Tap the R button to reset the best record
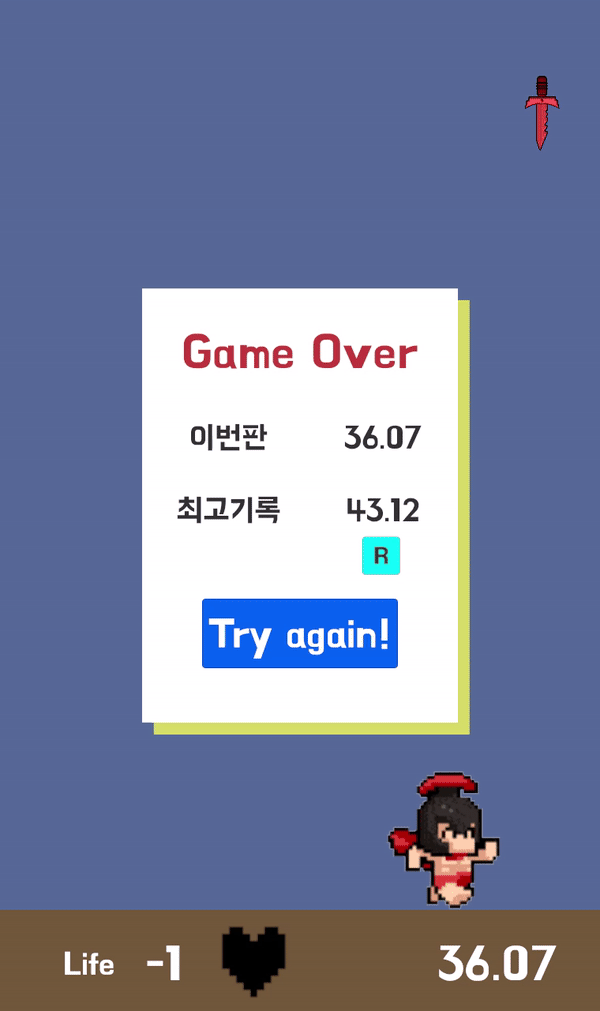 pyautogui.click(x=380, y=556)
